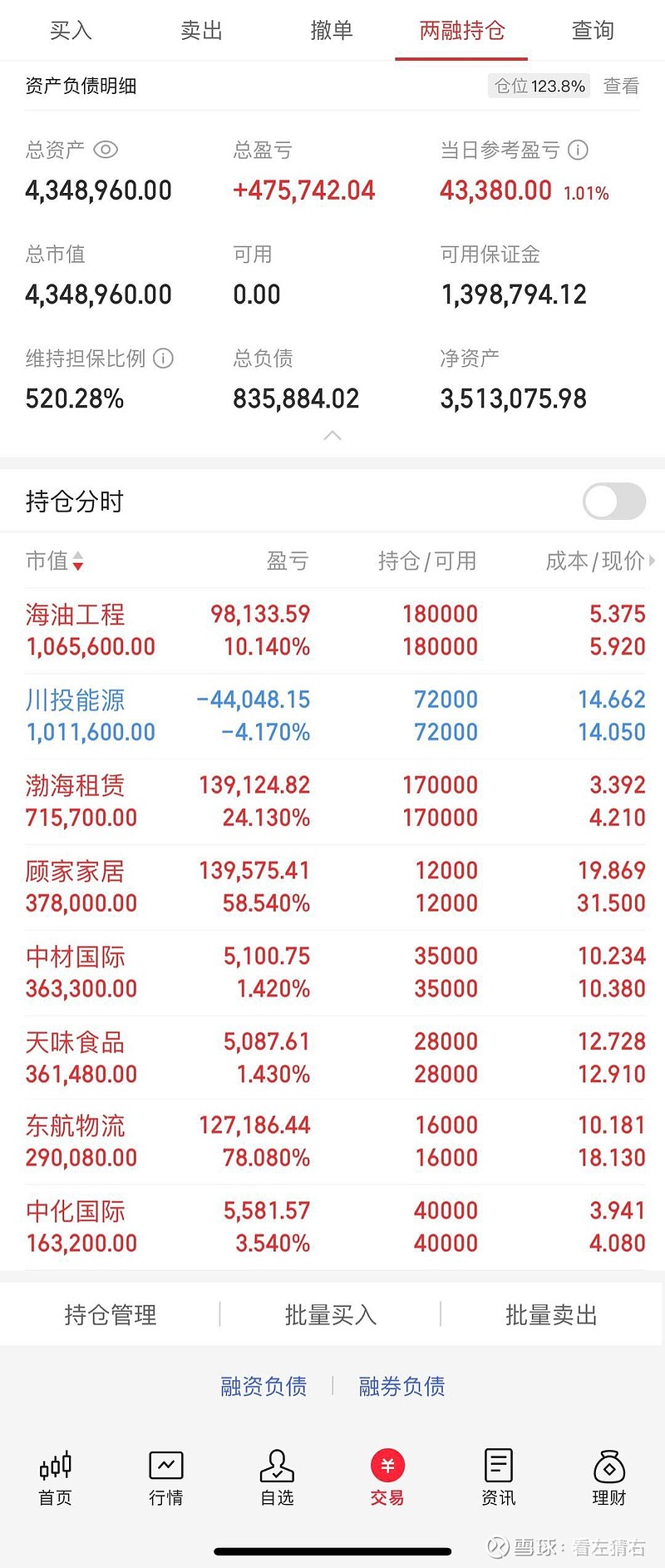Switch to the 卖出 sell tab

click(x=199, y=30)
